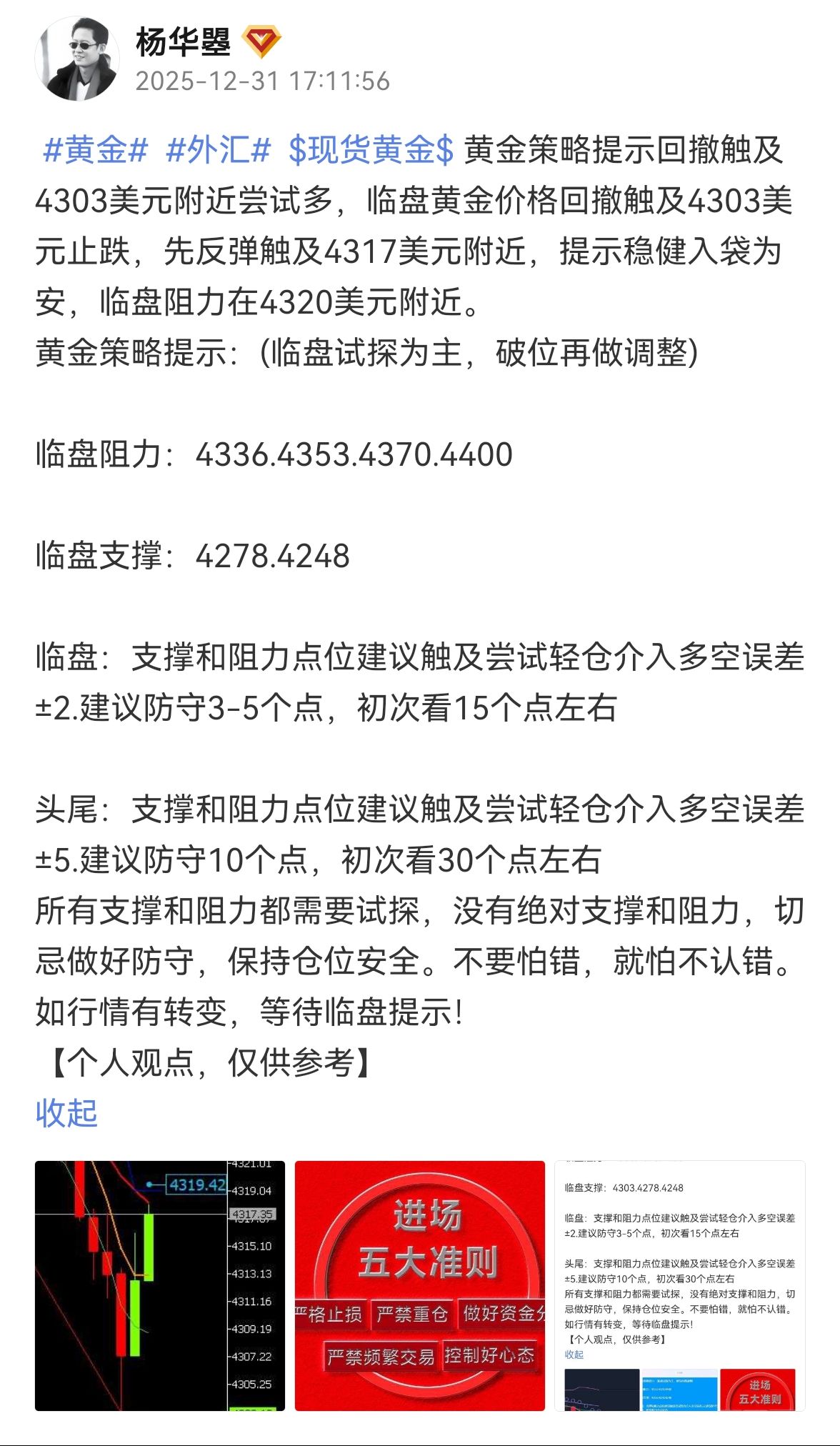Open the $现货黄金$ stock tag
The width and height of the screenshot is (840, 1446).
371,151
